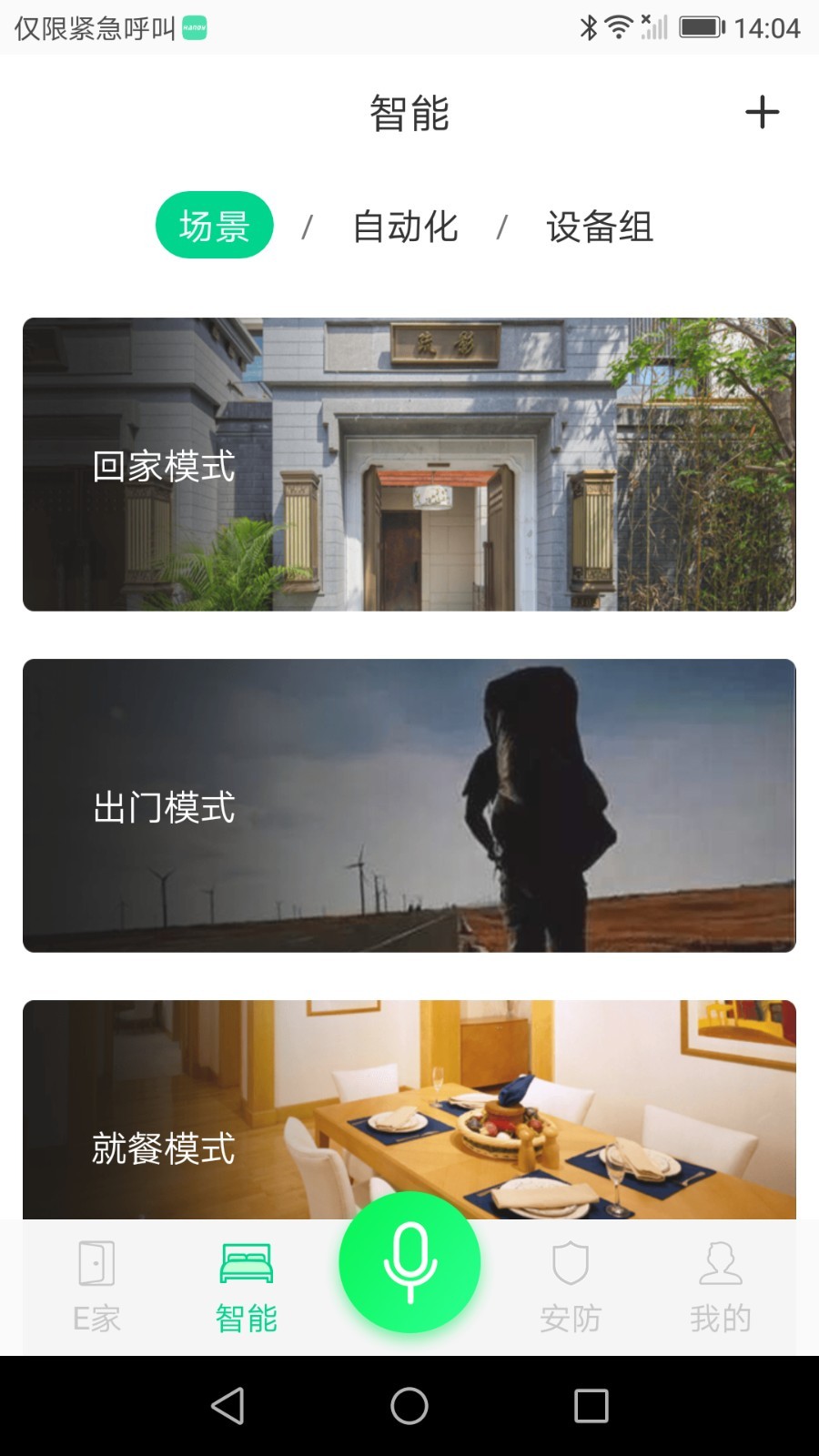Switch to the 场景 tab
Screen dimensions: 819x1456
tap(214, 225)
